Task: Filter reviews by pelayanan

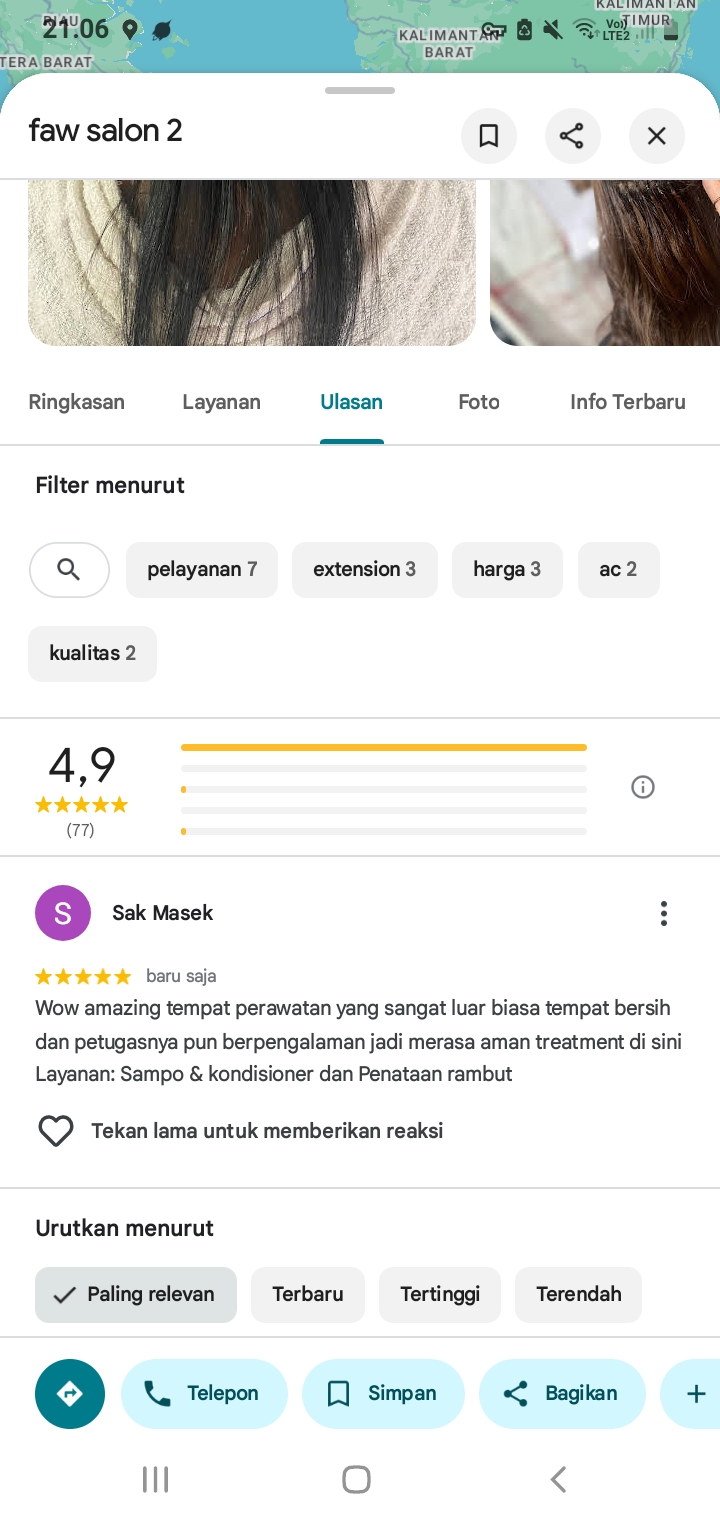Action: coord(202,570)
